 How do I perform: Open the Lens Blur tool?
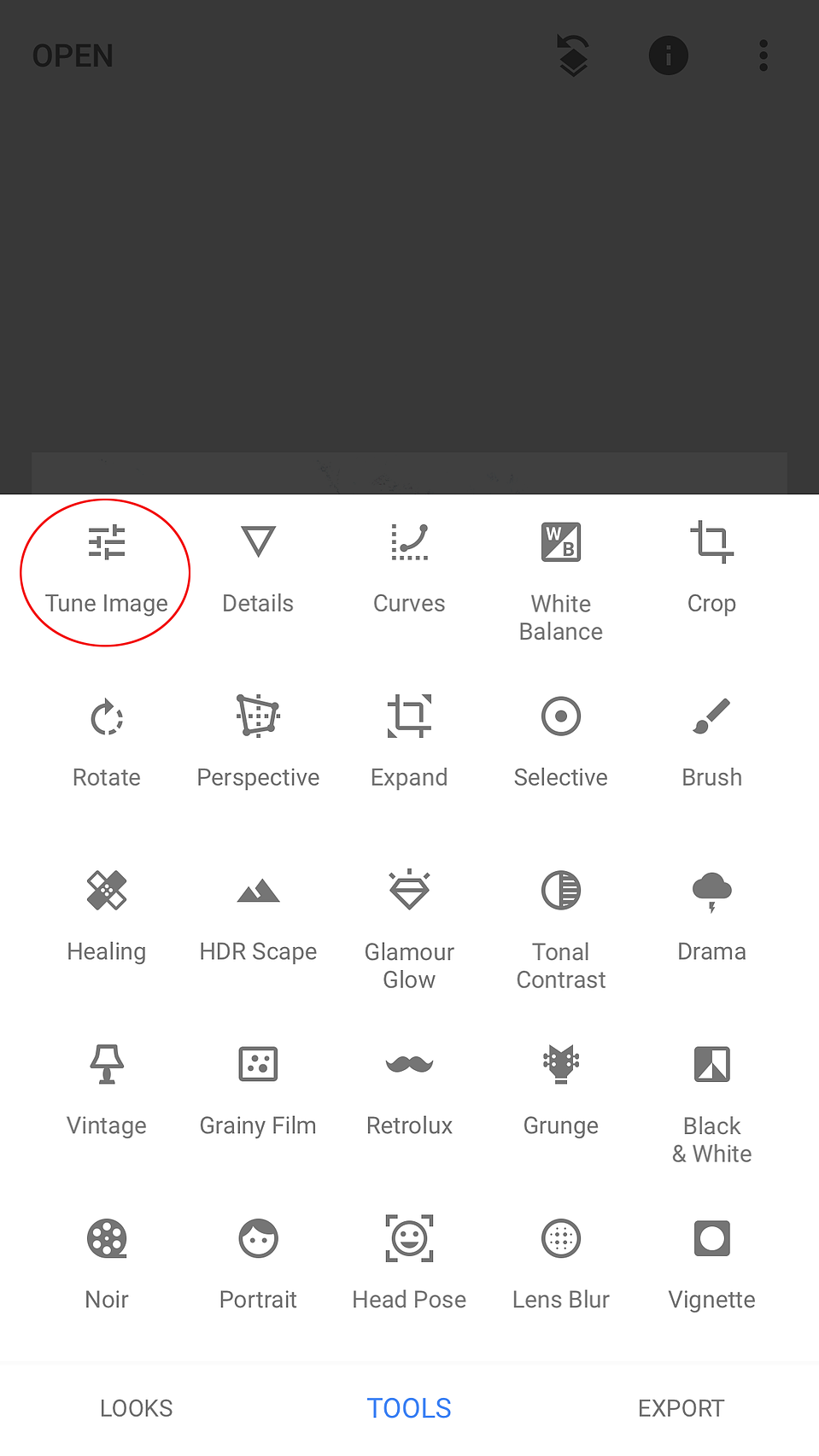pyautogui.click(x=560, y=1264)
